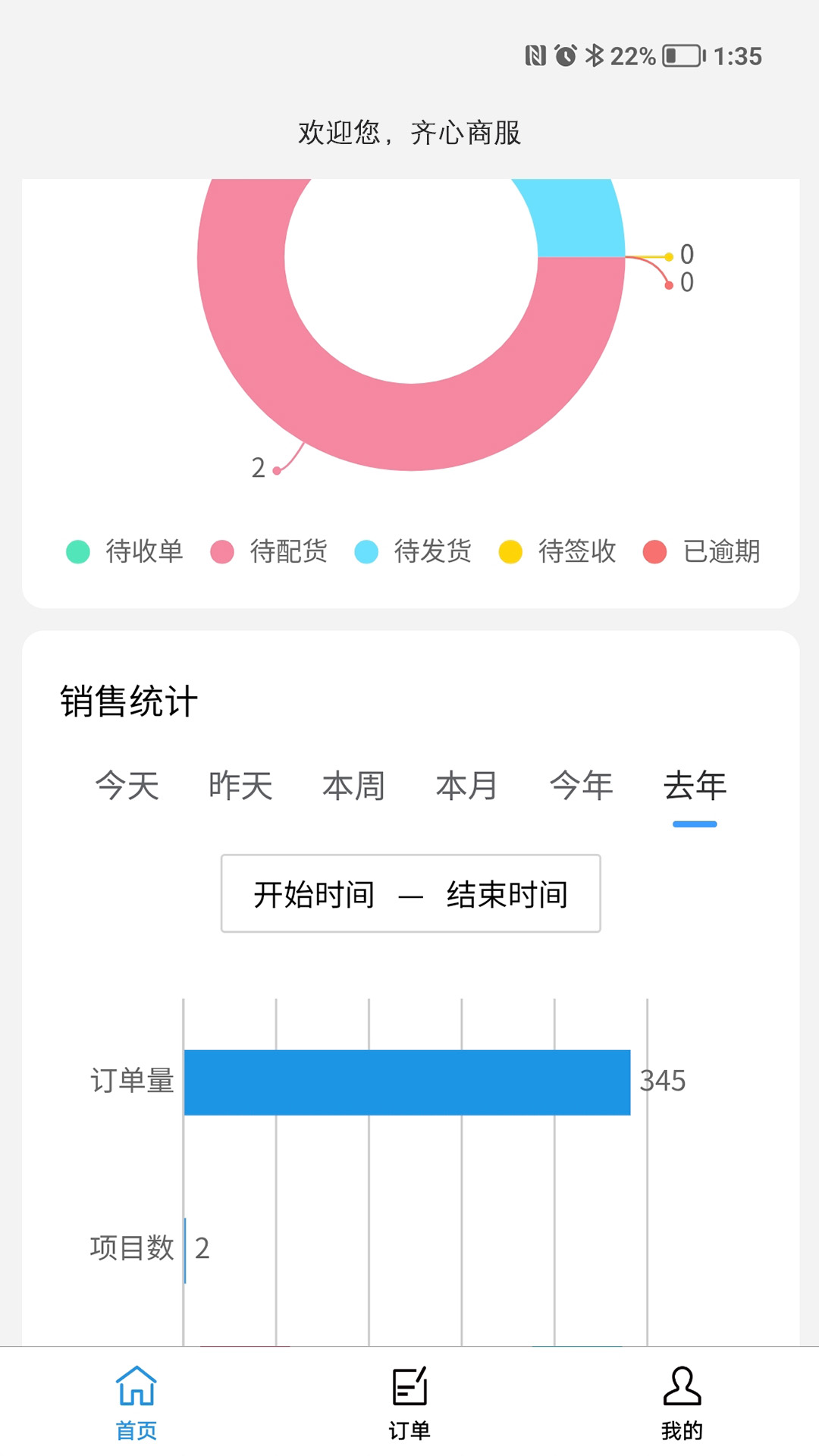
Task: Select the 昨天 time filter
Action: tap(240, 786)
